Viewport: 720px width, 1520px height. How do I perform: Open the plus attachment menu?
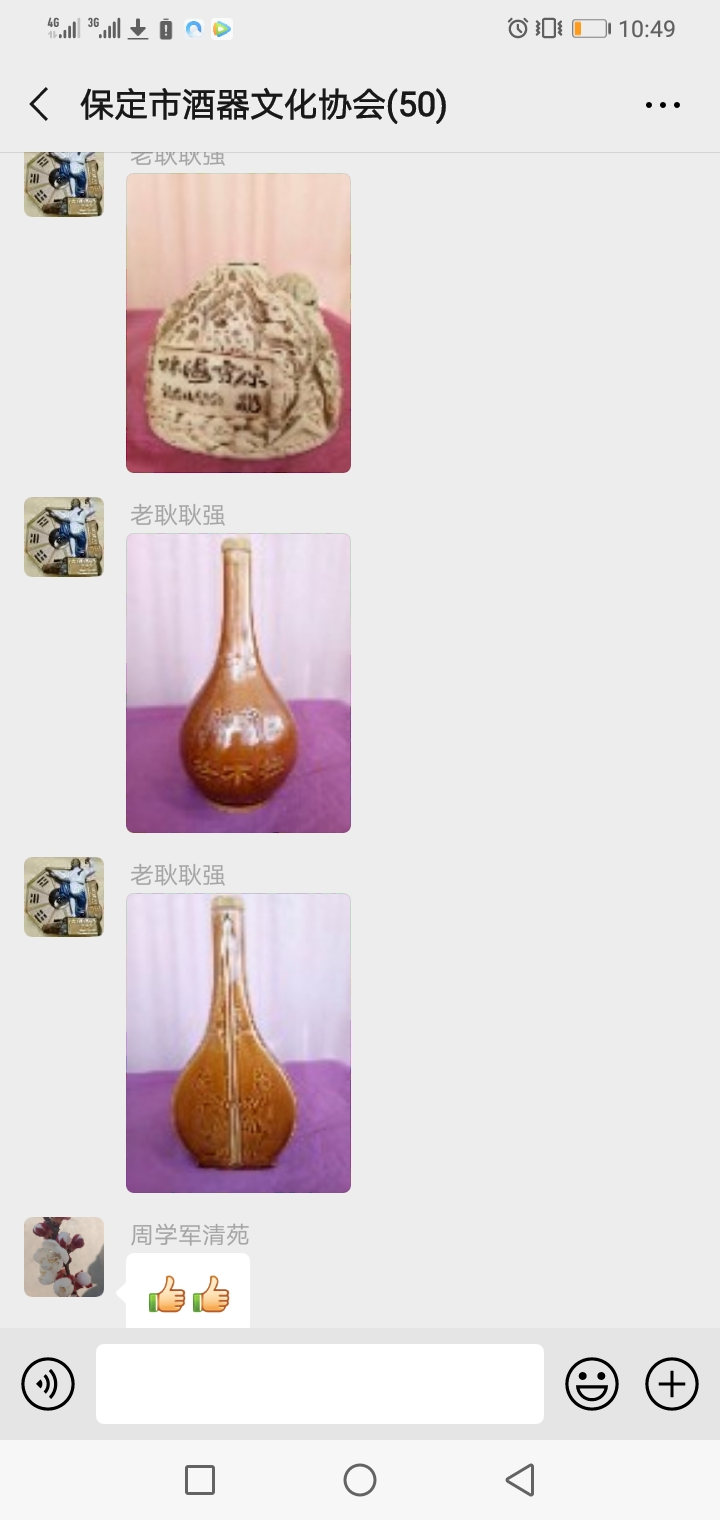(672, 1384)
